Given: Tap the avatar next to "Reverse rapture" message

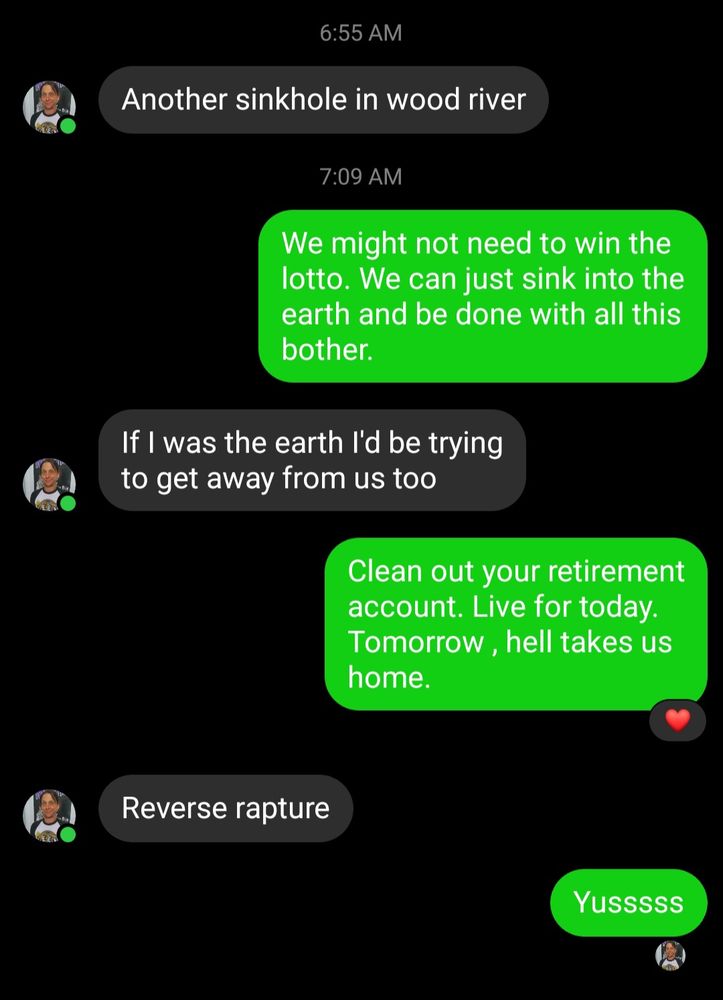Looking at the screenshot, I should point(49,814).
